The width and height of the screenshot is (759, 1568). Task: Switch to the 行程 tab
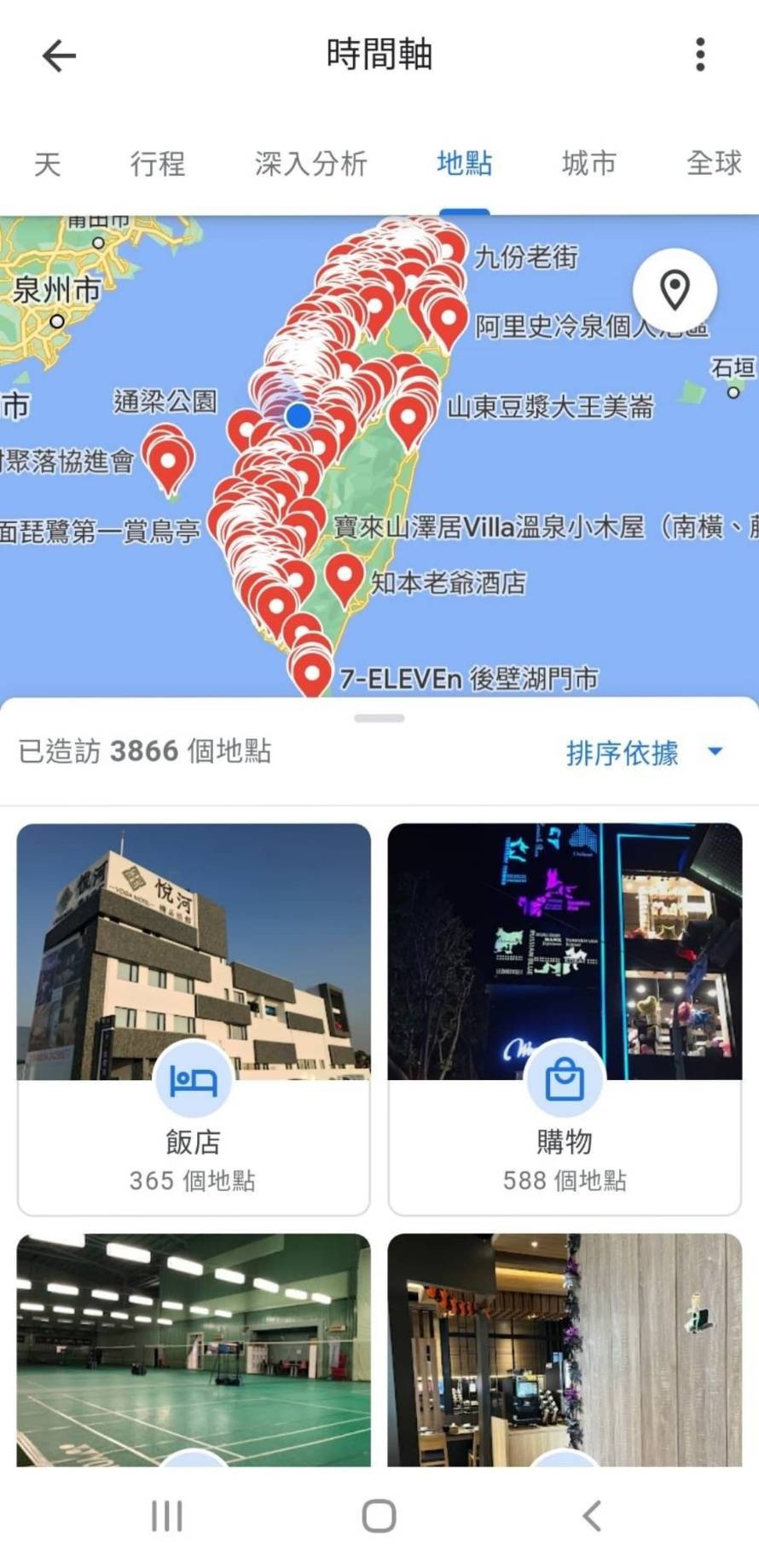click(x=157, y=163)
